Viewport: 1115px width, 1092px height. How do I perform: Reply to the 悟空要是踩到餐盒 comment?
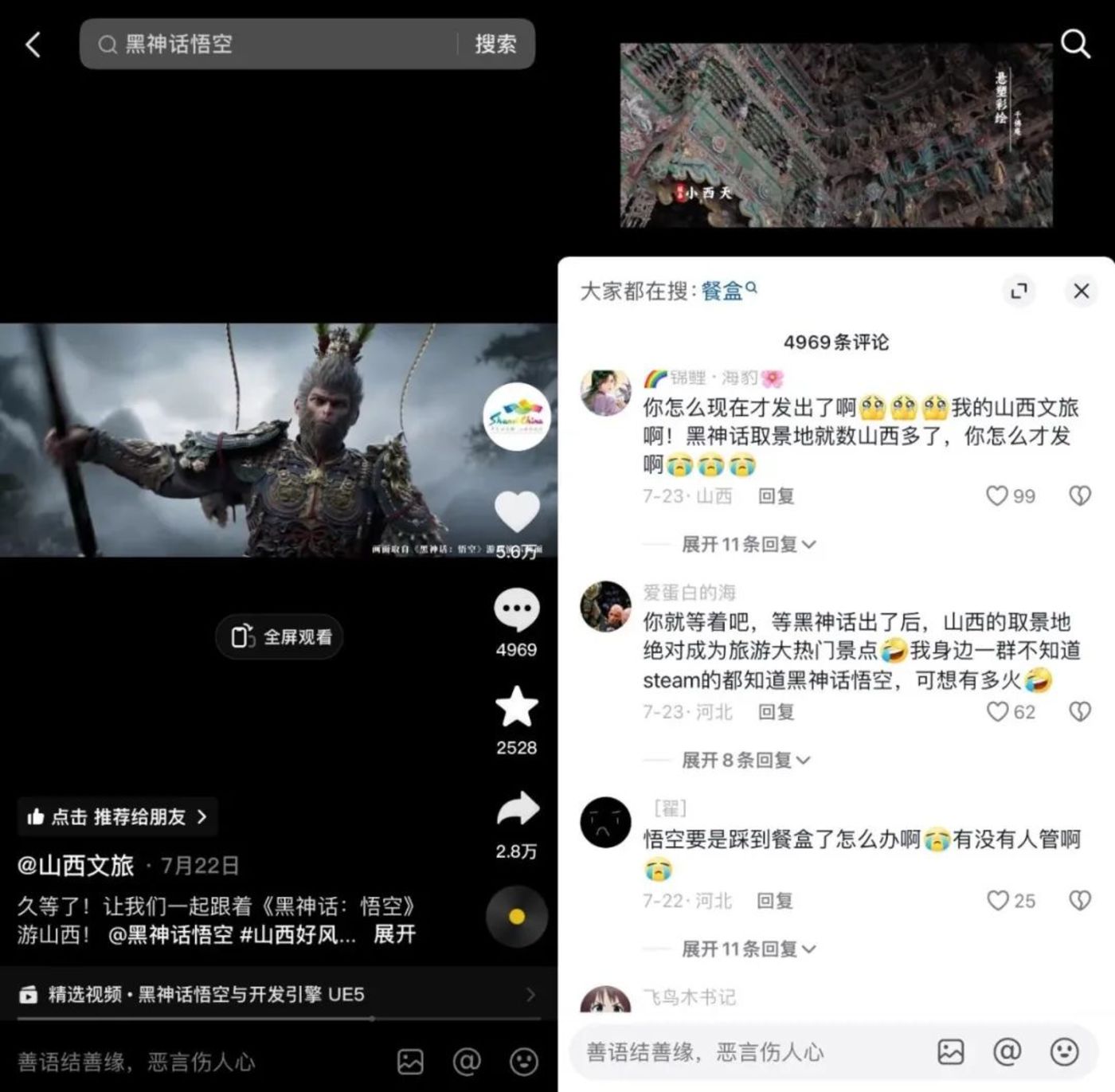(x=774, y=901)
